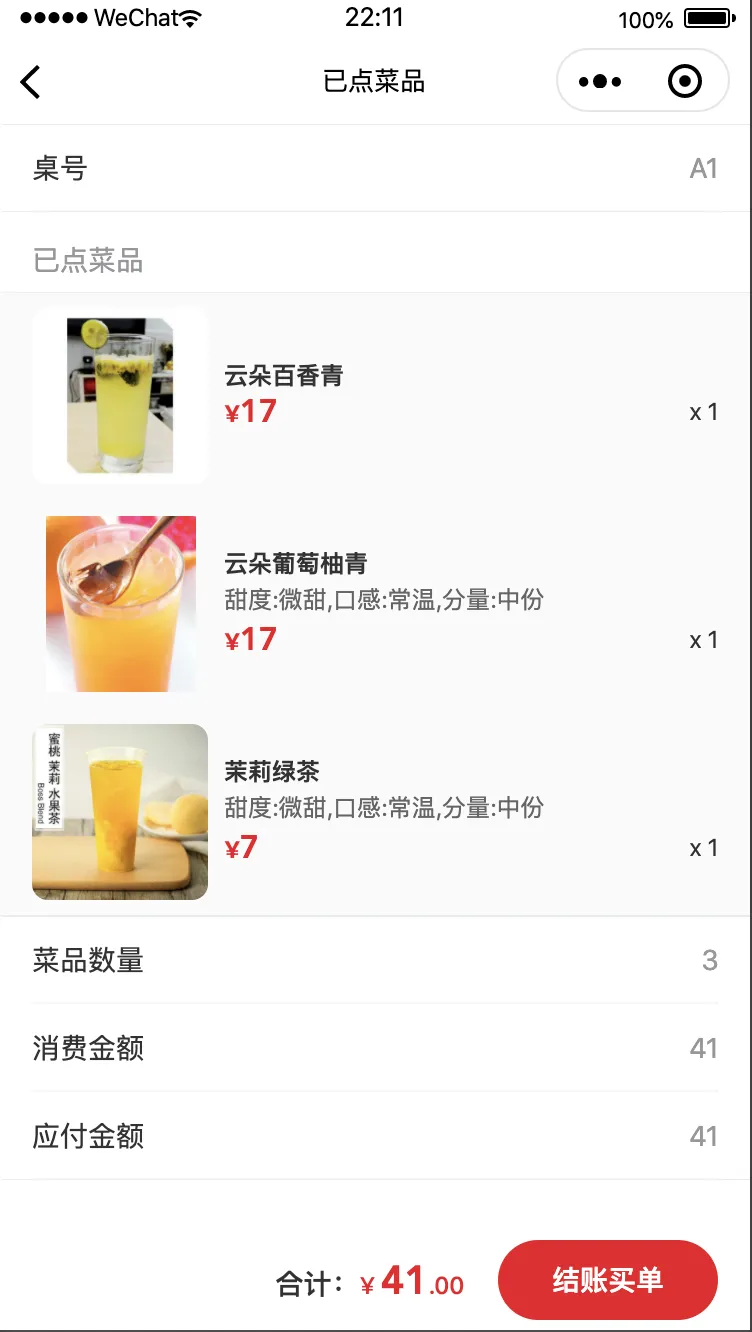Screen dimensions: 752x1332
Task: Open the 茉莉绿茶 drink item
Action: (272, 772)
